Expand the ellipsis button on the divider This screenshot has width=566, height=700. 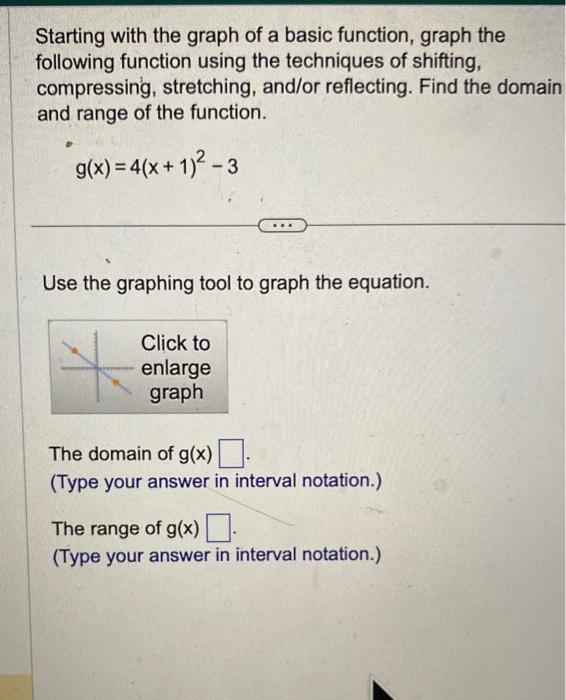tap(282, 226)
